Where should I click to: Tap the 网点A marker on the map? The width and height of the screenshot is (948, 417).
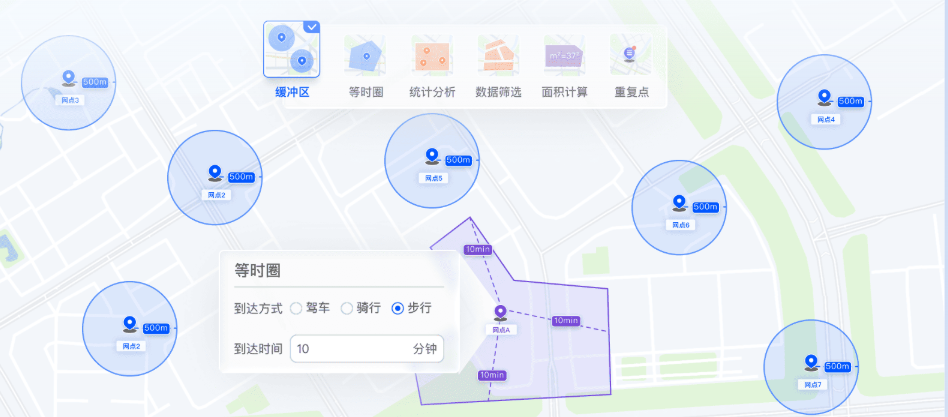click(x=501, y=313)
